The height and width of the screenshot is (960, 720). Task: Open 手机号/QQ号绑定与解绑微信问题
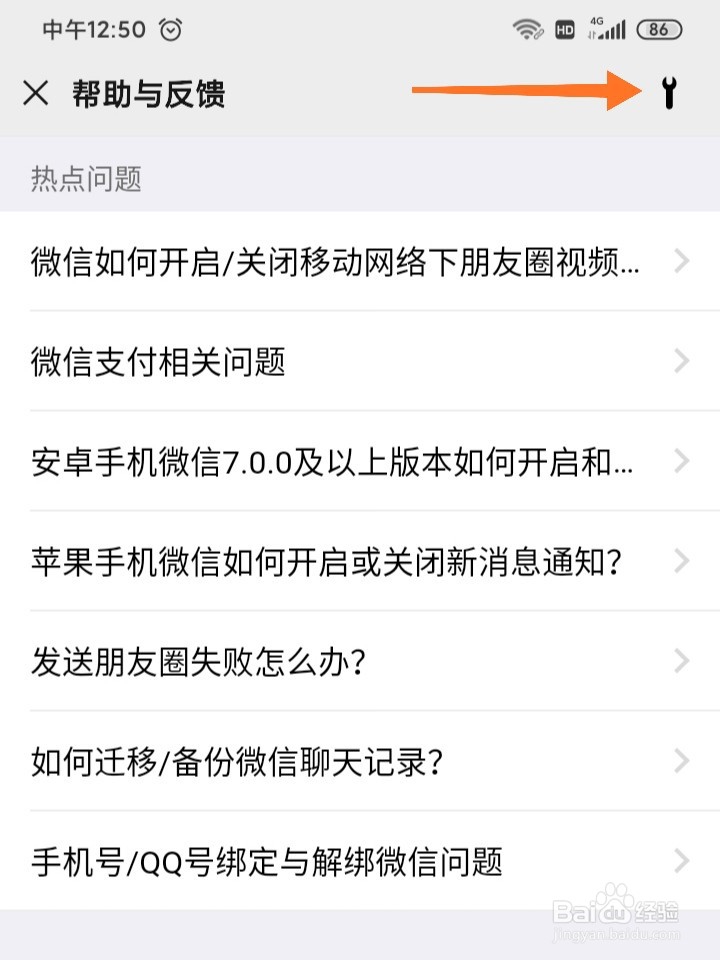pyautogui.click(x=267, y=860)
